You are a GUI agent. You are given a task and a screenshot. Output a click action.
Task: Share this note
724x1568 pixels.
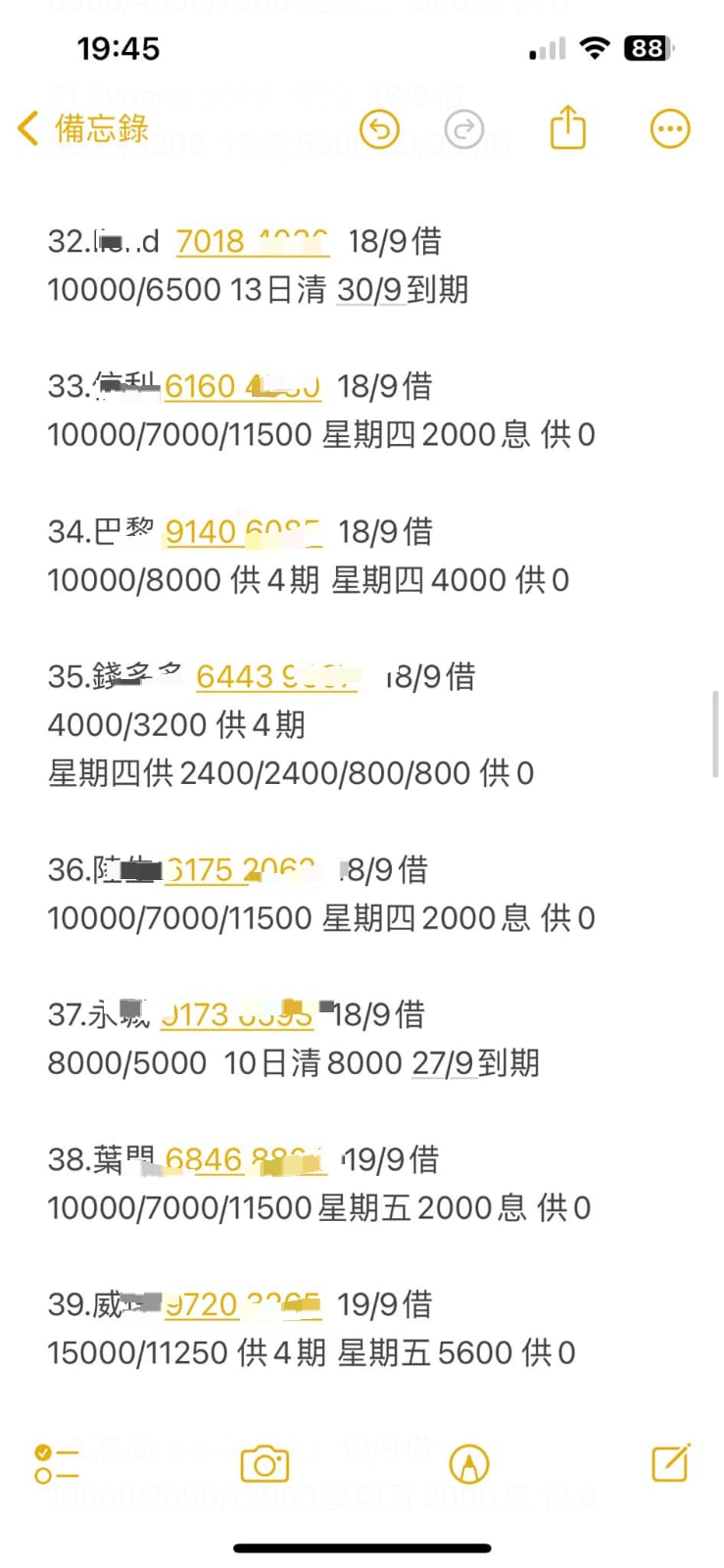(567, 128)
